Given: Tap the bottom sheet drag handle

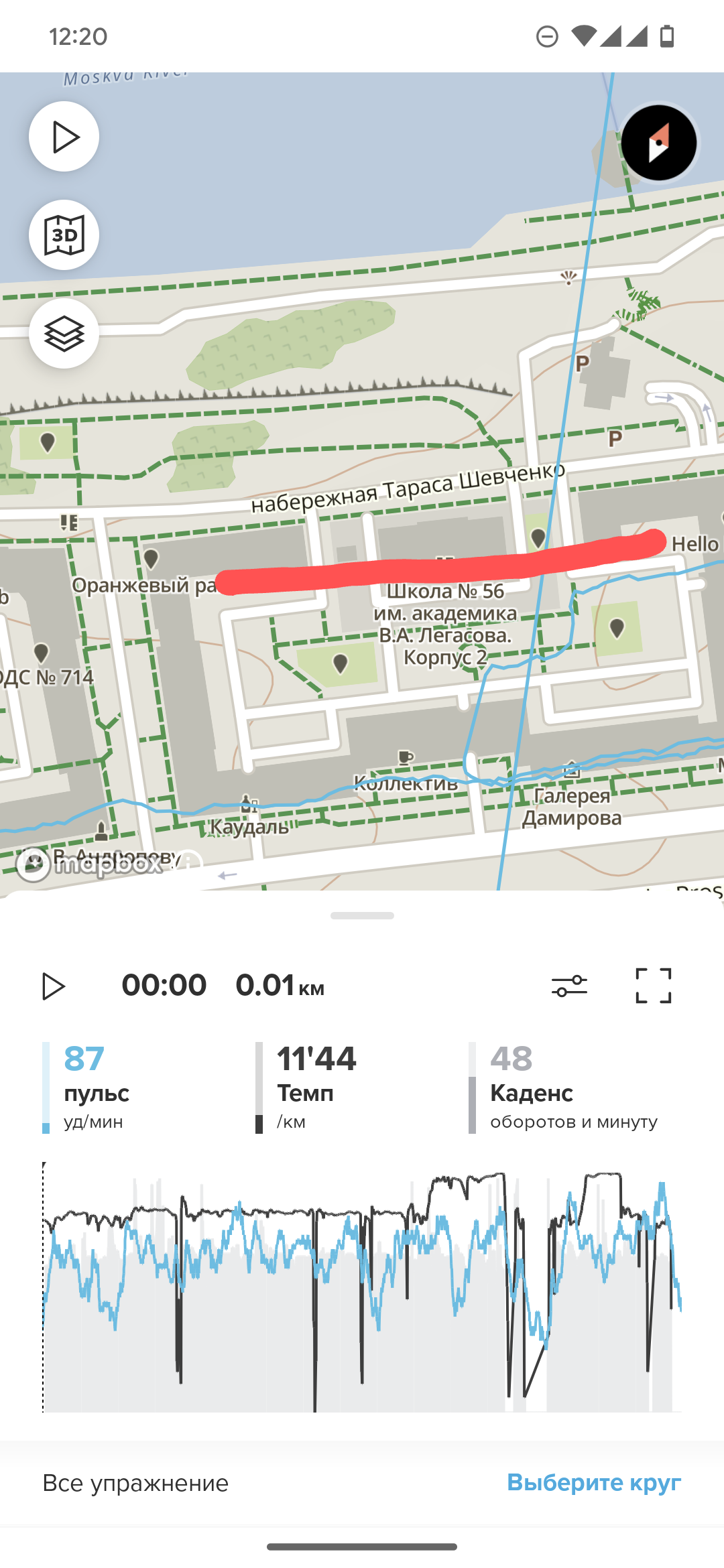Looking at the screenshot, I should [x=362, y=915].
